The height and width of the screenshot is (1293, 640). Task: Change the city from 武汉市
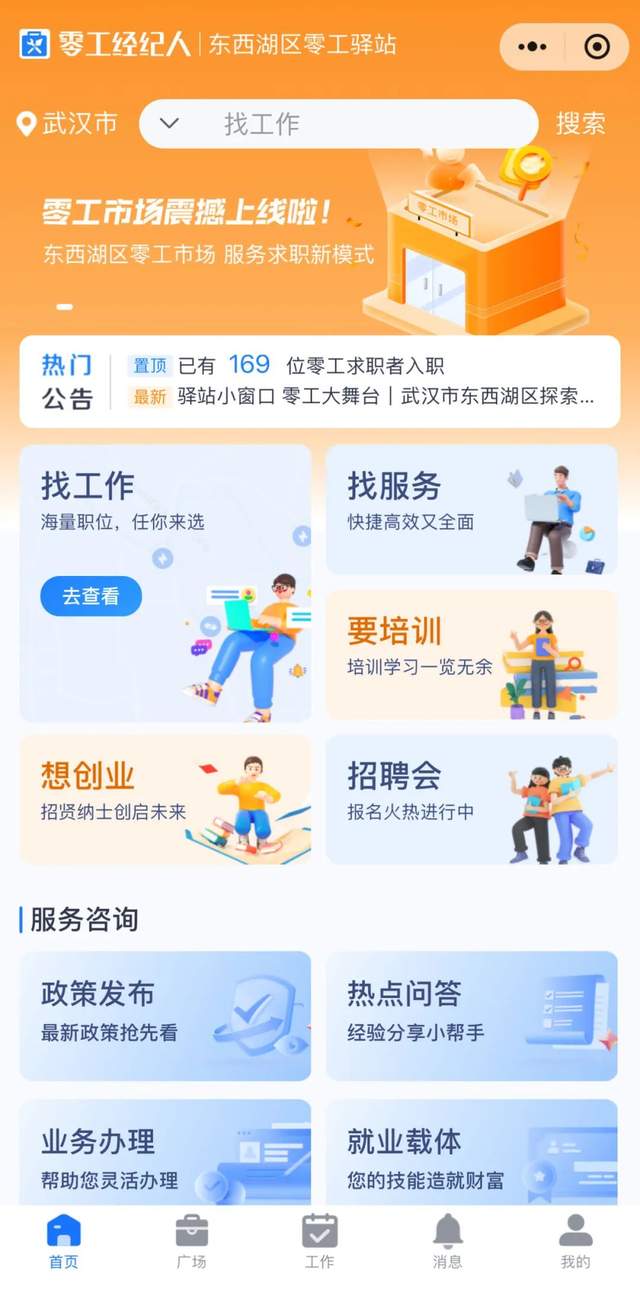[67, 124]
